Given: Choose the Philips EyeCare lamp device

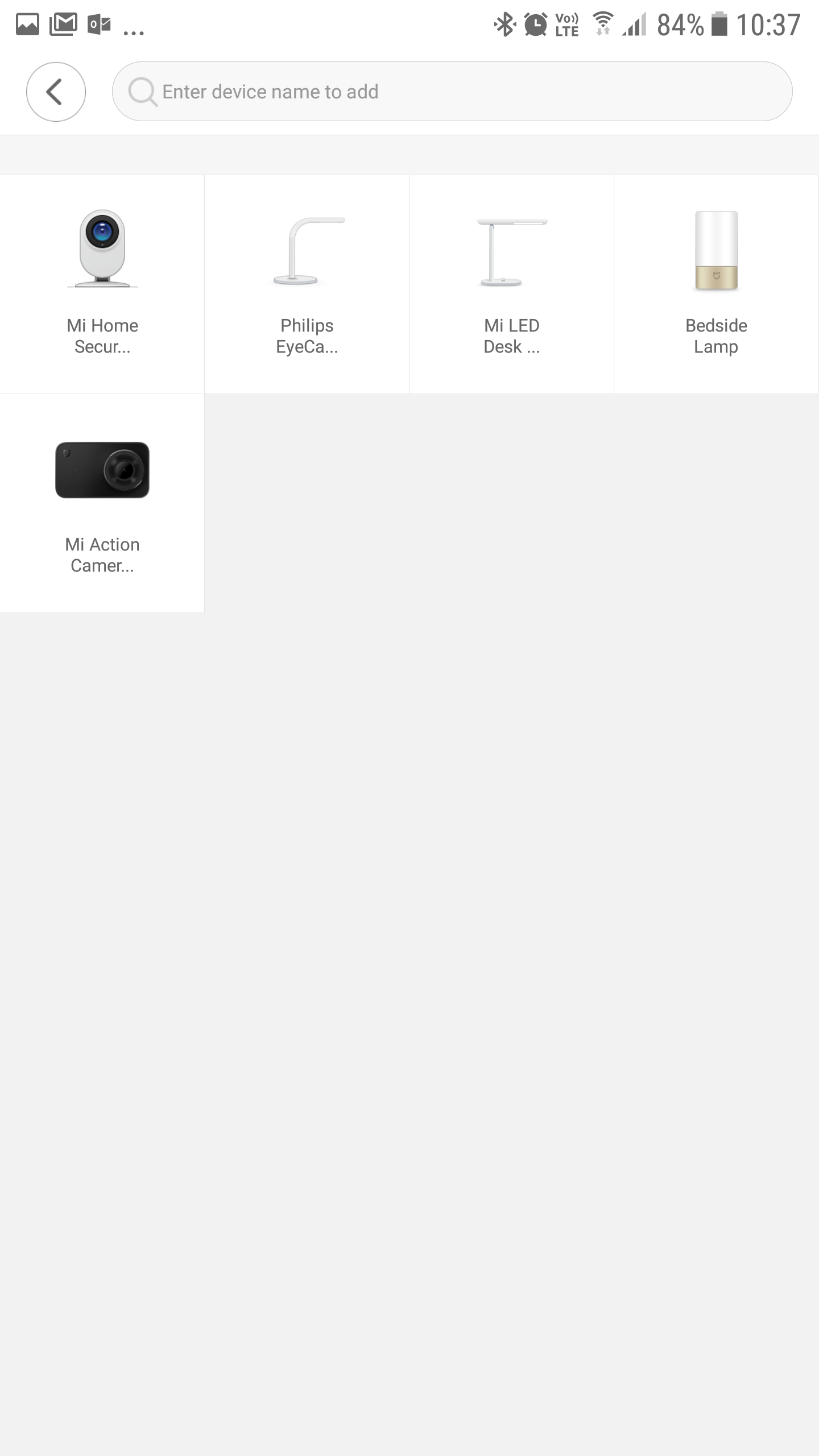Looking at the screenshot, I should 307,284.
